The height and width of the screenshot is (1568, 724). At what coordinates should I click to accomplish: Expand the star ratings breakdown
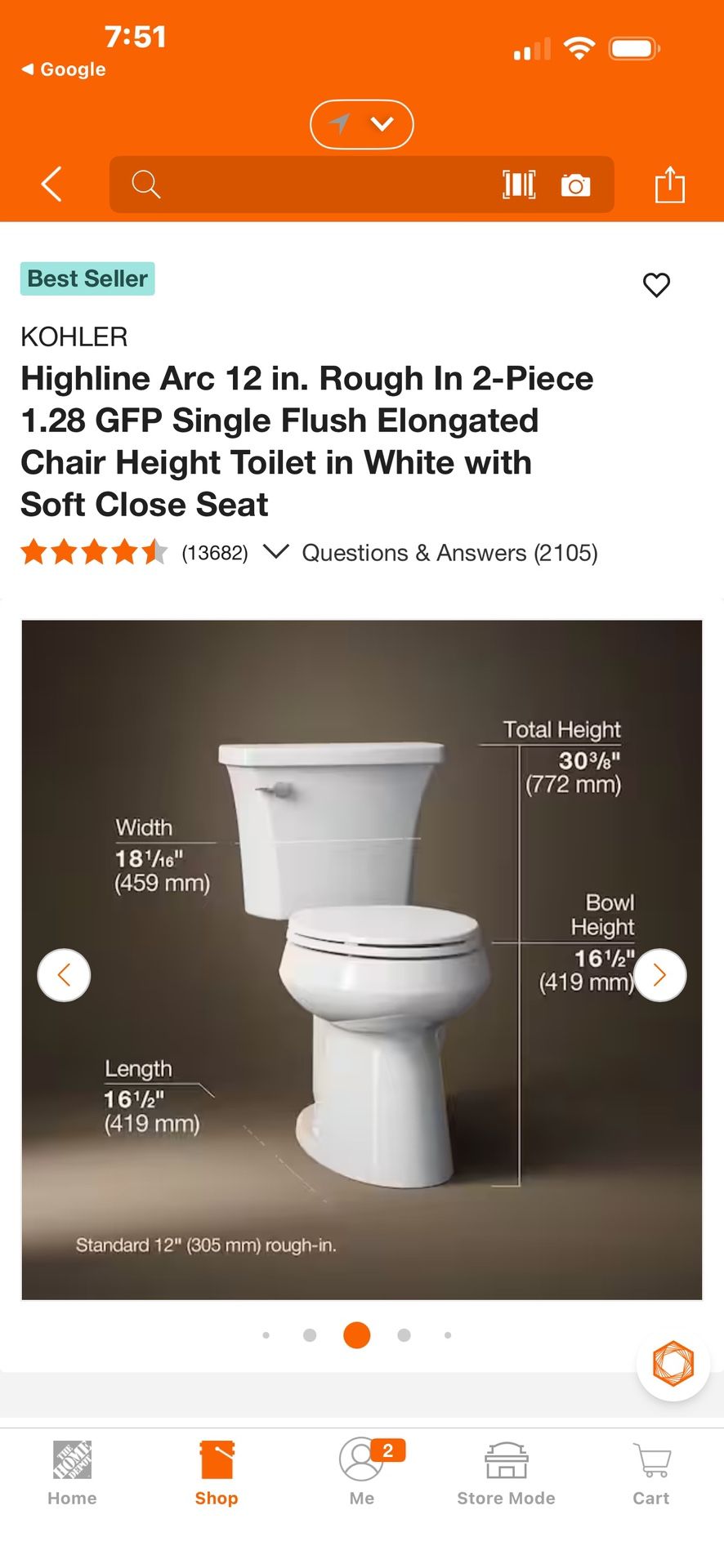275,552
